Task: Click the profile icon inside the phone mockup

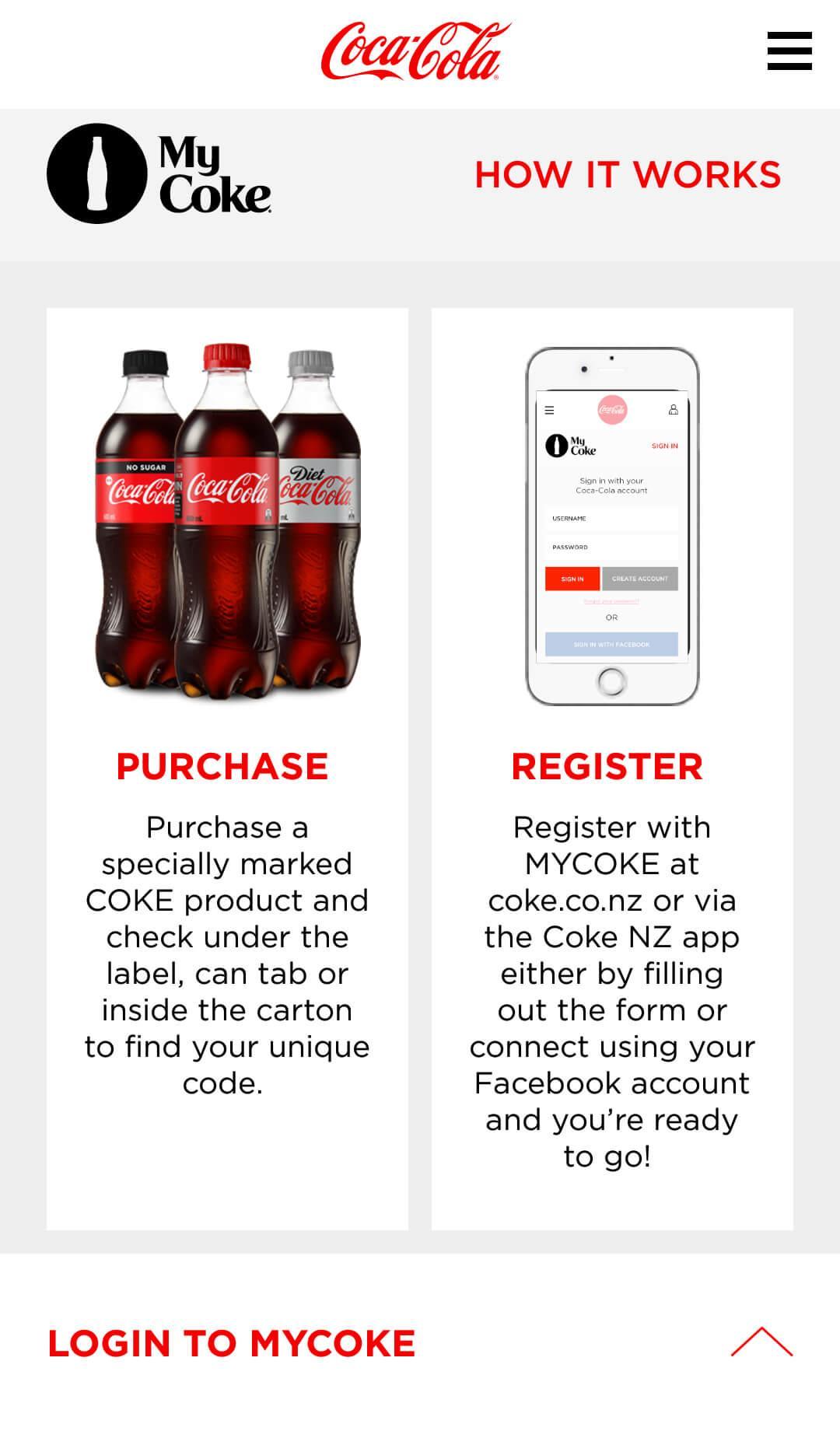Action: tap(674, 408)
